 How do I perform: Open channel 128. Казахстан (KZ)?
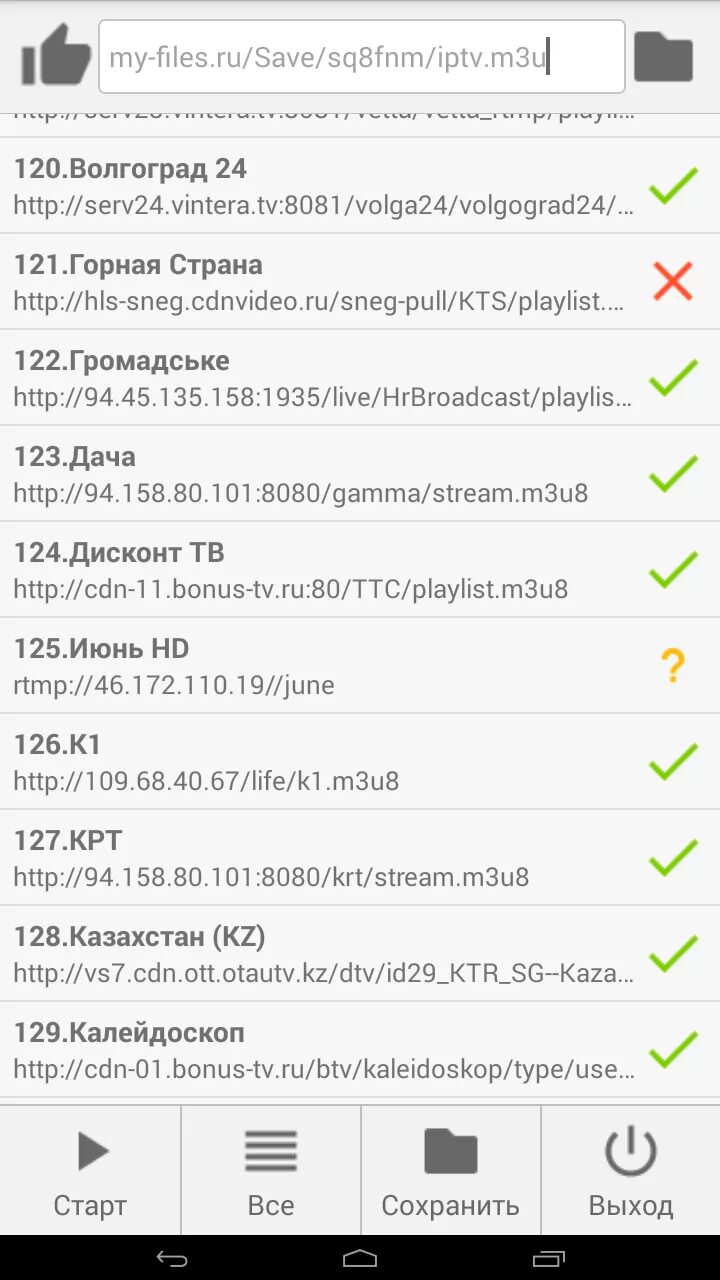320,954
